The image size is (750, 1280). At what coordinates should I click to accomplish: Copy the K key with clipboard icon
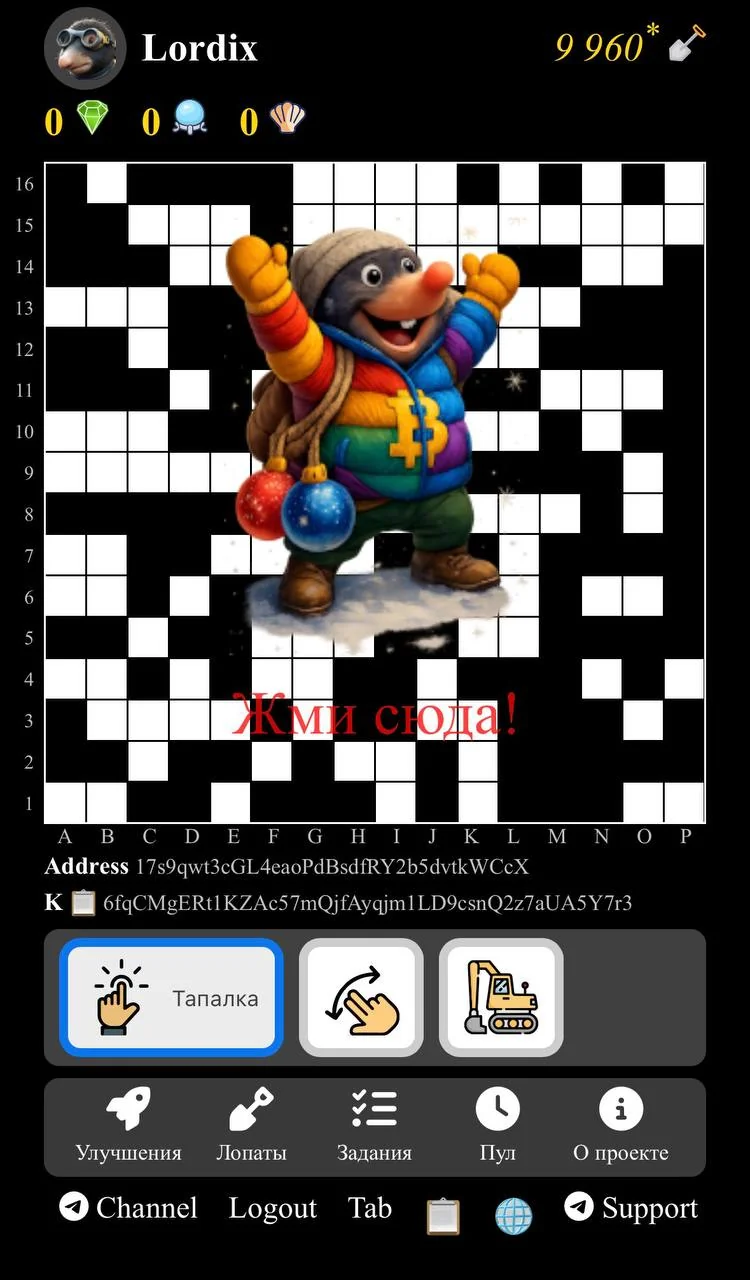click(x=84, y=903)
